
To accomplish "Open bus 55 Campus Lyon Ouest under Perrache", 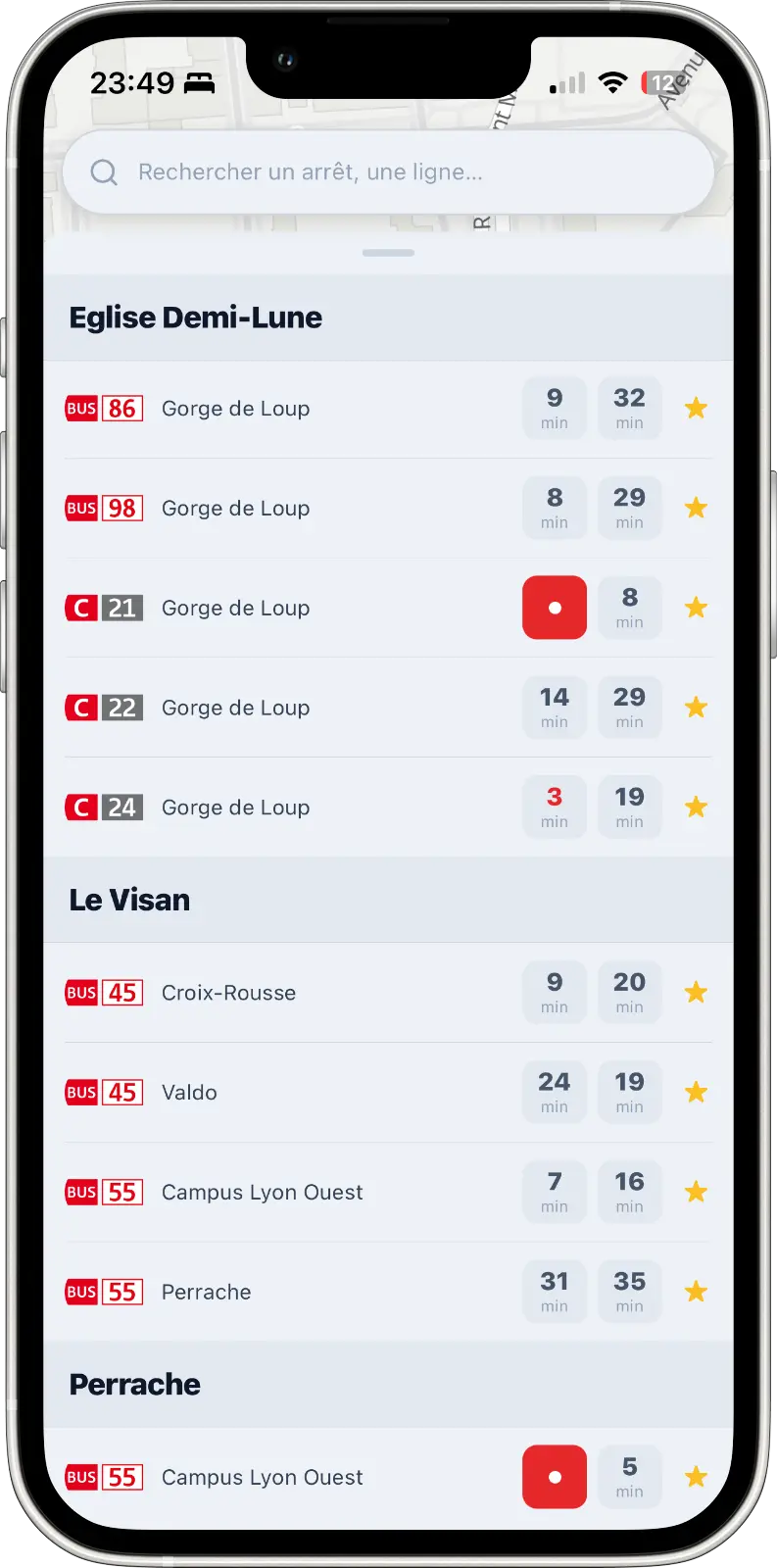I will click(x=388, y=1477).
